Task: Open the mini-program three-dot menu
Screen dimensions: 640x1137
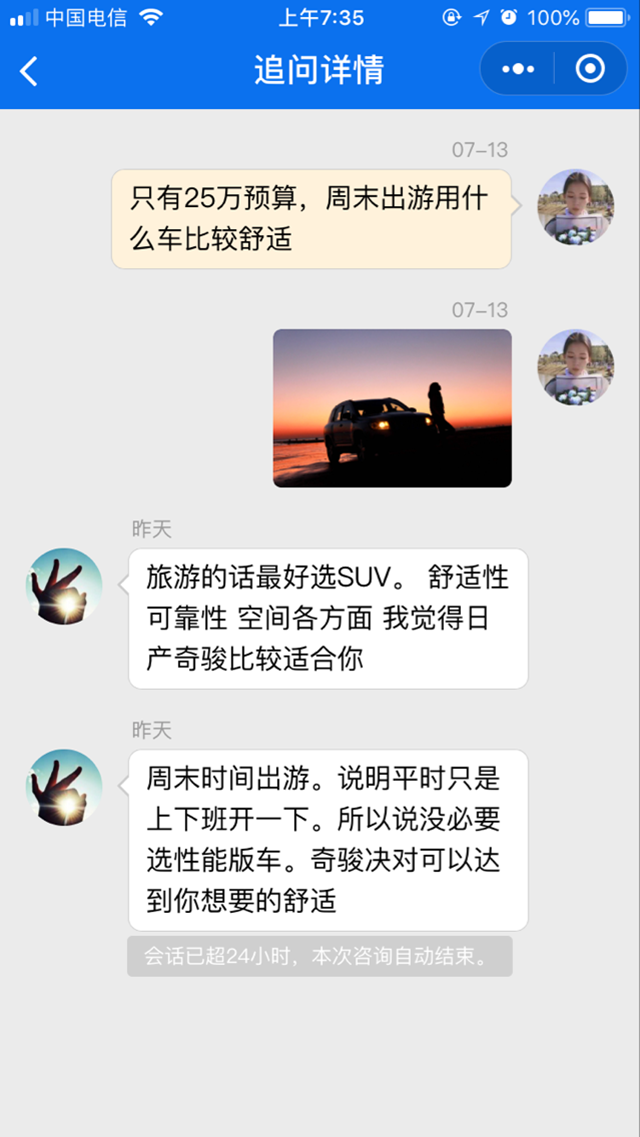Action: coord(518,69)
